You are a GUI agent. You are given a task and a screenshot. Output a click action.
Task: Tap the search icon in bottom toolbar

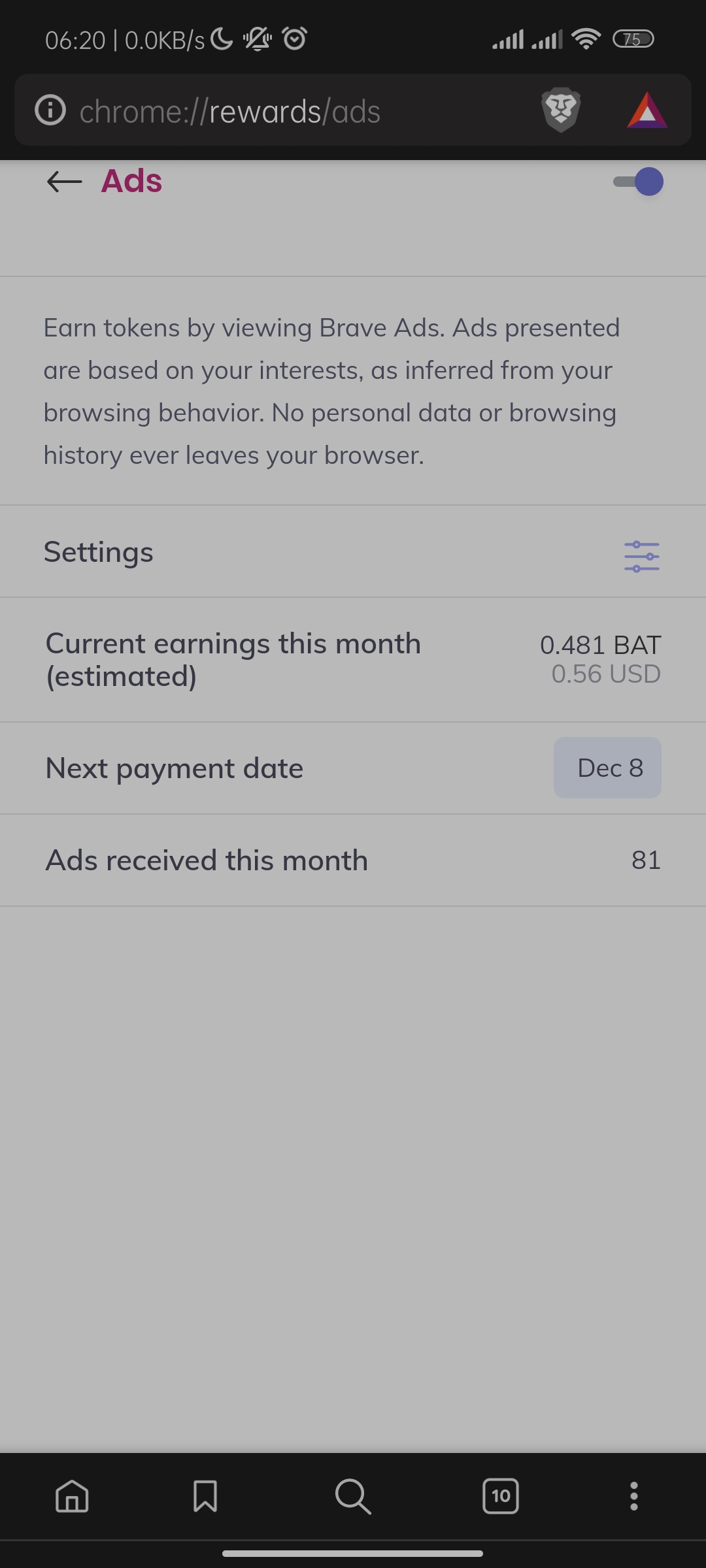click(353, 1496)
